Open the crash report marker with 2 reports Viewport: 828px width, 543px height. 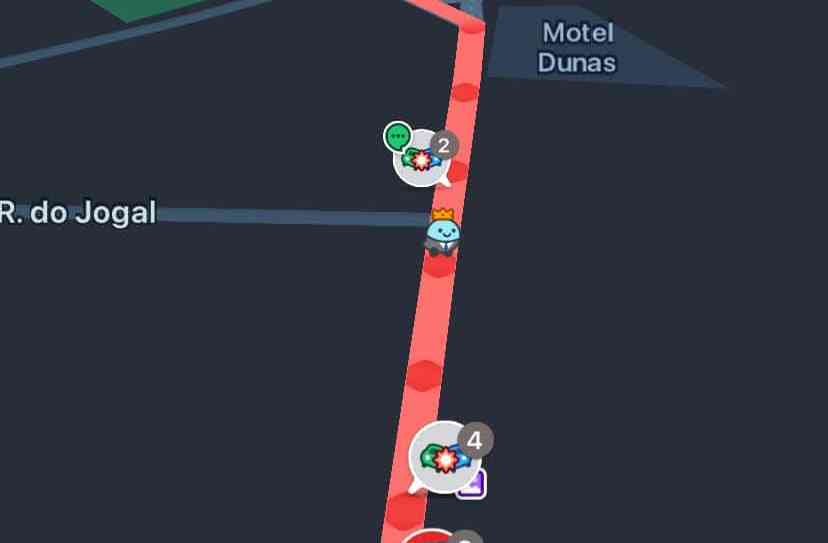click(422, 159)
